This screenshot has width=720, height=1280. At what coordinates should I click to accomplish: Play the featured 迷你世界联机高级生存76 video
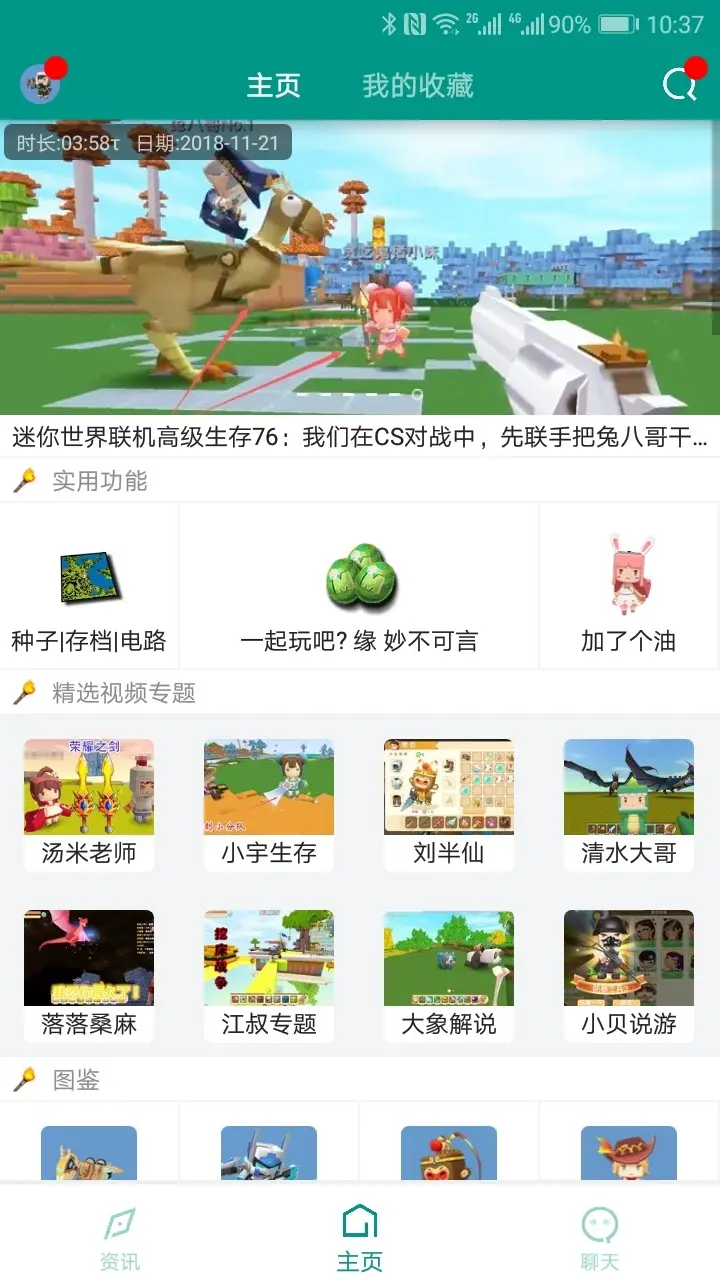coord(360,268)
